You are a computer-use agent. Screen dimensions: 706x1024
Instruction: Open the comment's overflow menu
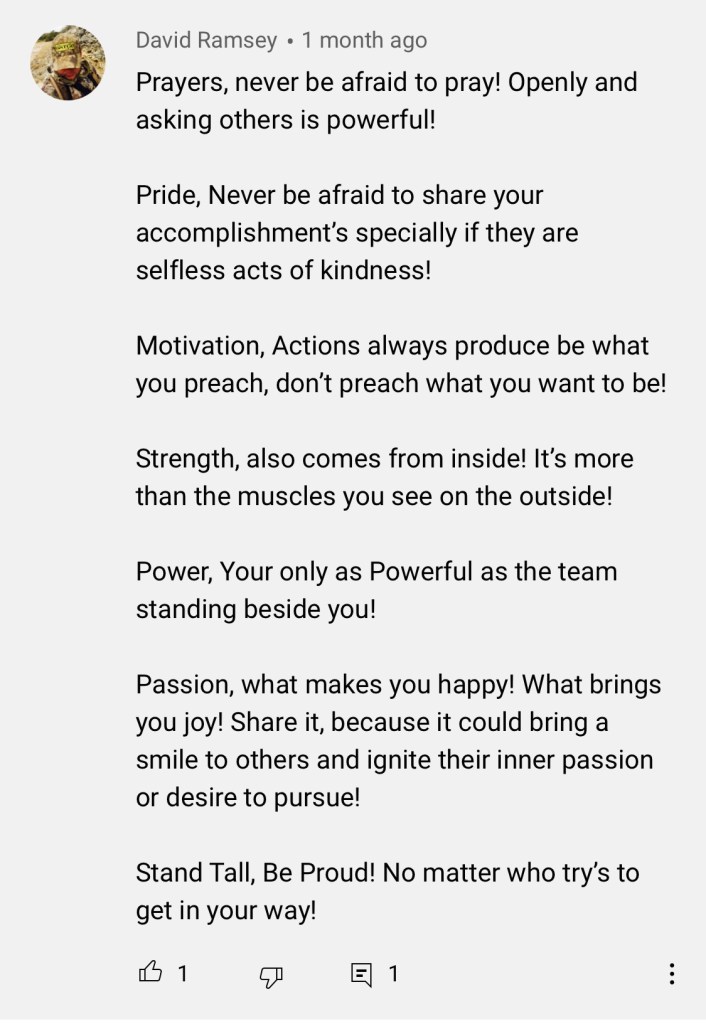pos(671,973)
